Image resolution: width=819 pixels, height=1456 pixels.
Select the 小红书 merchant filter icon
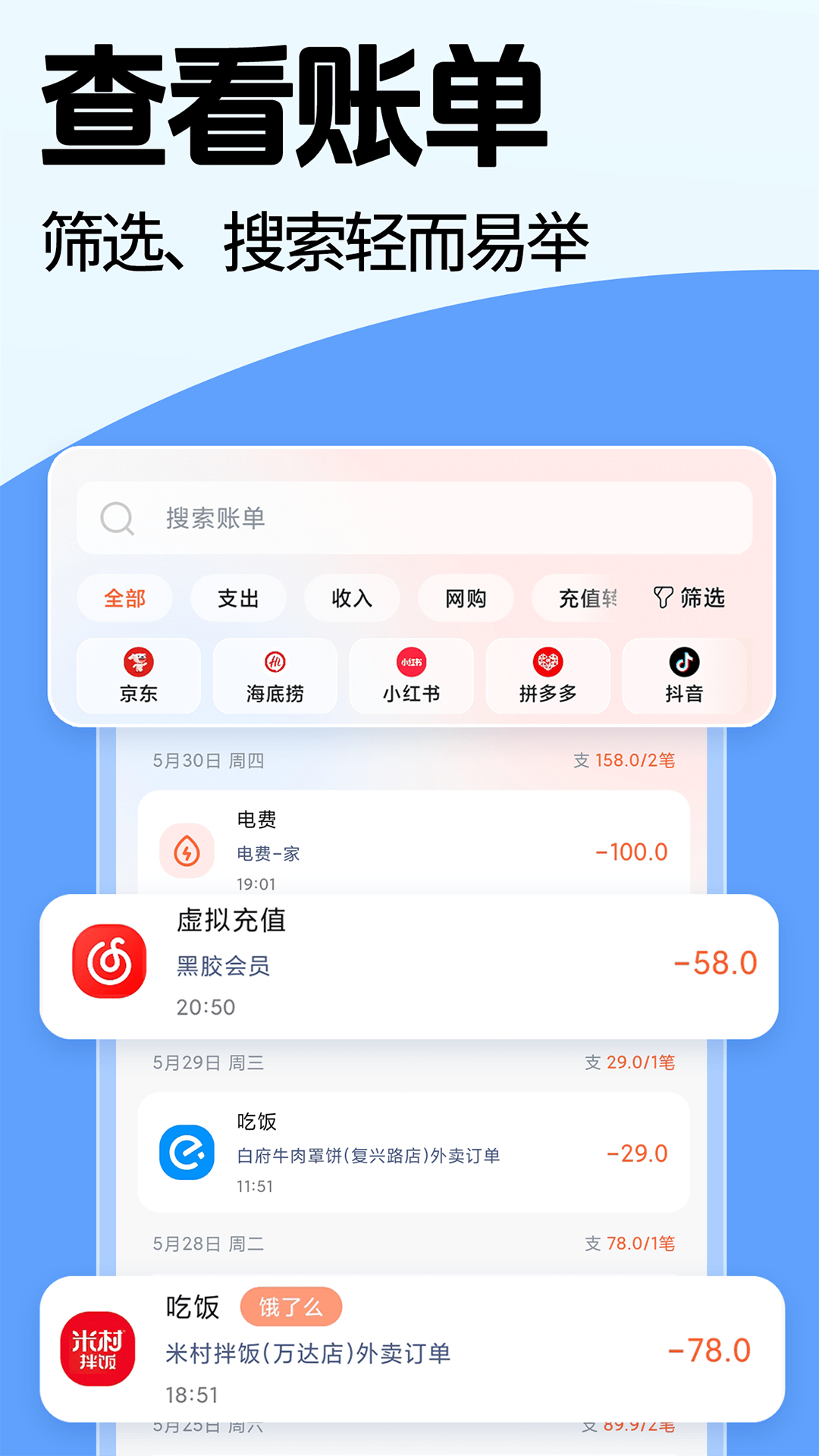(x=410, y=662)
